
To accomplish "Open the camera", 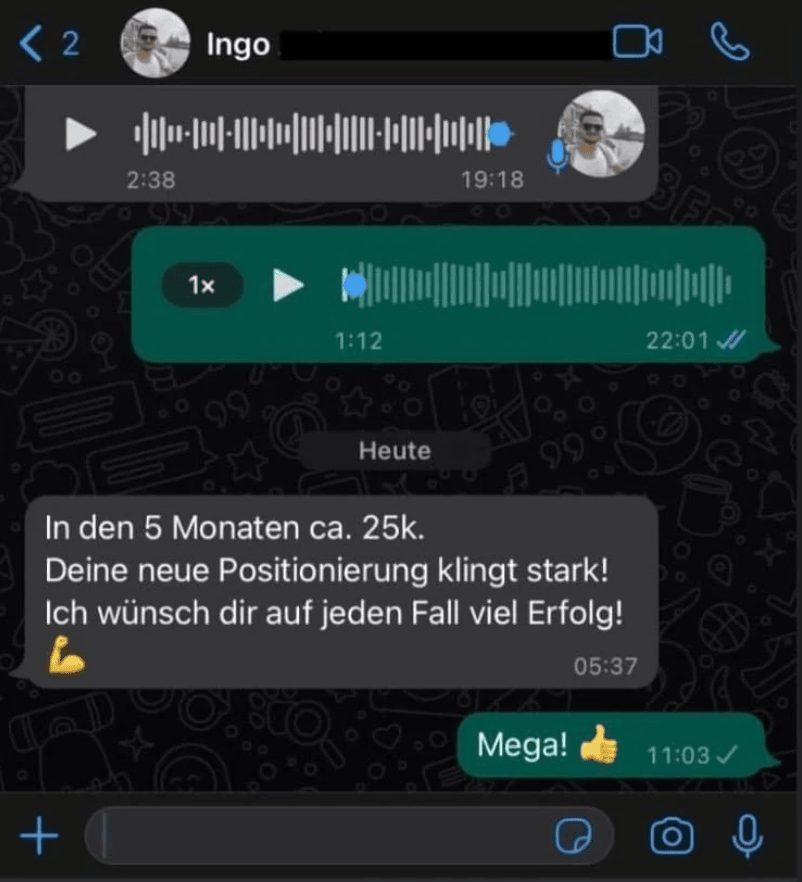I will [x=672, y=836].
